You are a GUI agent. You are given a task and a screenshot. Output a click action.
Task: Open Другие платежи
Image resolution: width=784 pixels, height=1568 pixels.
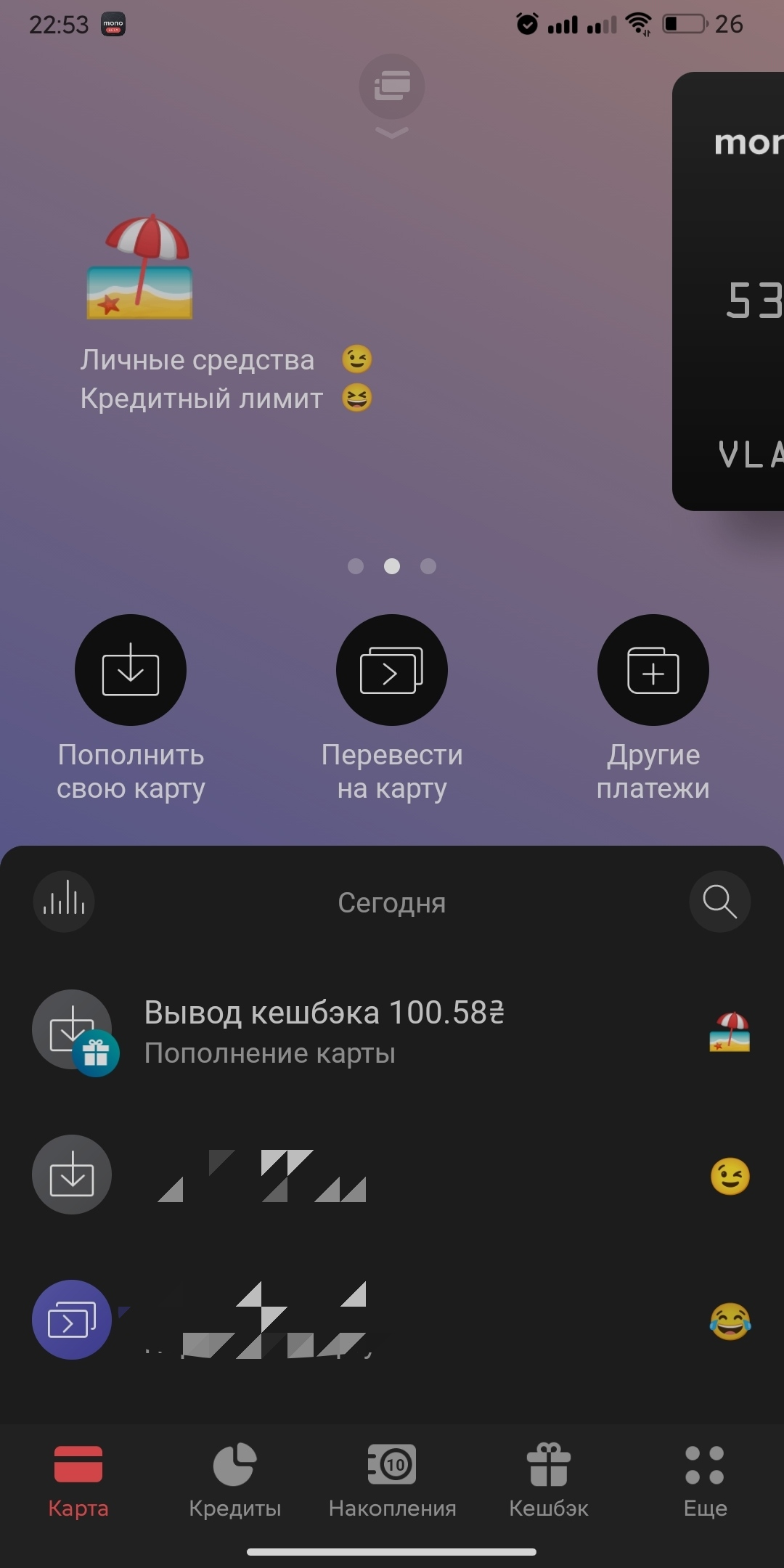(x=653, y=670)
